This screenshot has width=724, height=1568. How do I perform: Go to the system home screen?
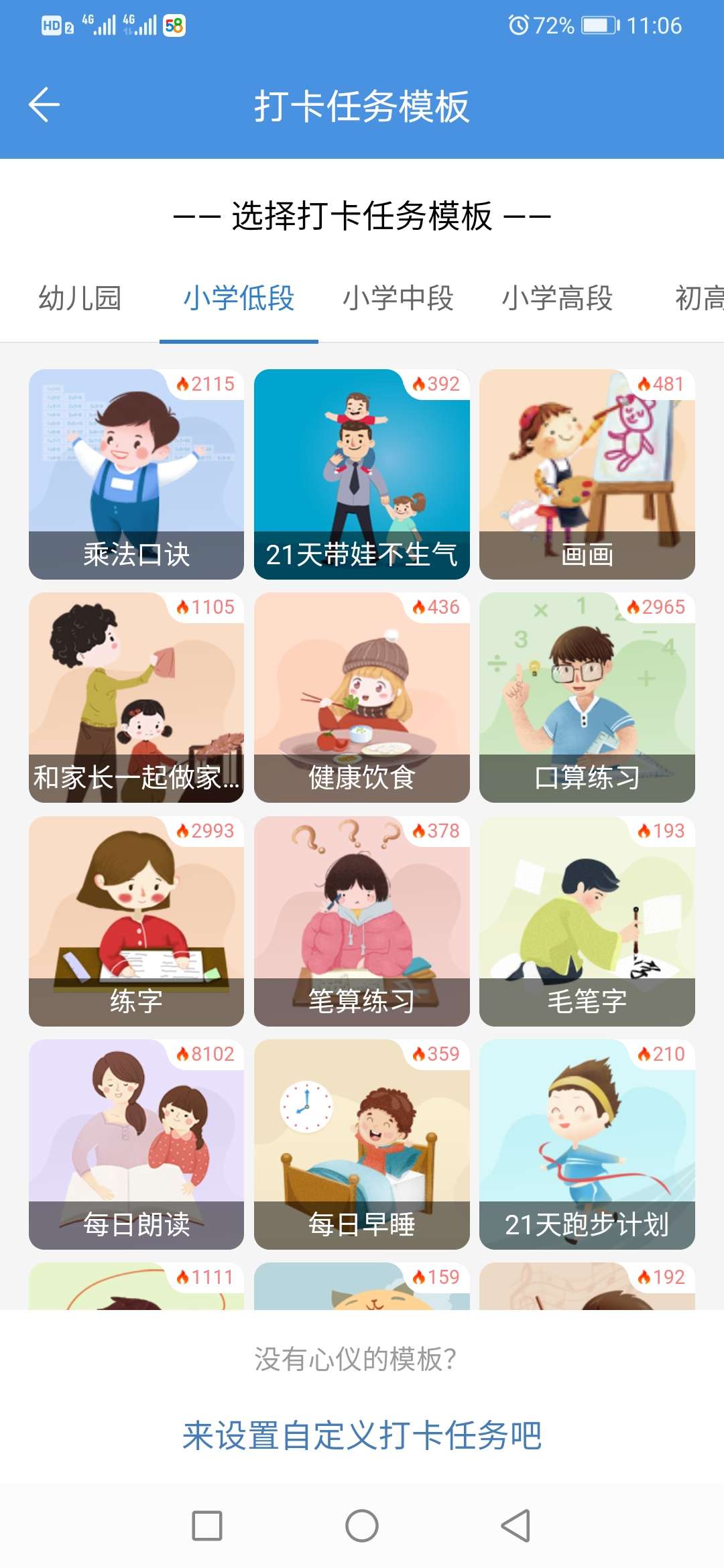point(362,1526)
